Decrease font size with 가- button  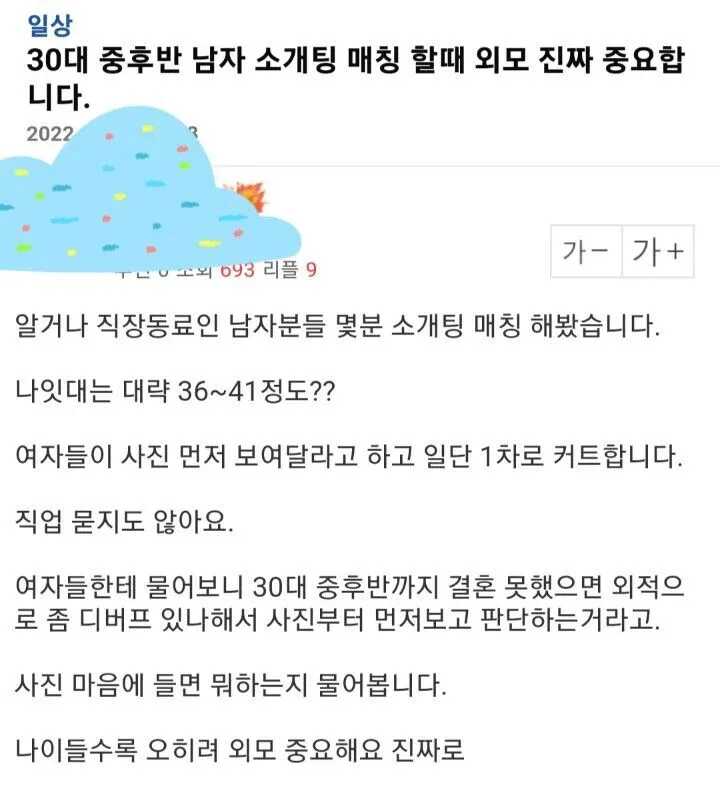click(586, 251)
